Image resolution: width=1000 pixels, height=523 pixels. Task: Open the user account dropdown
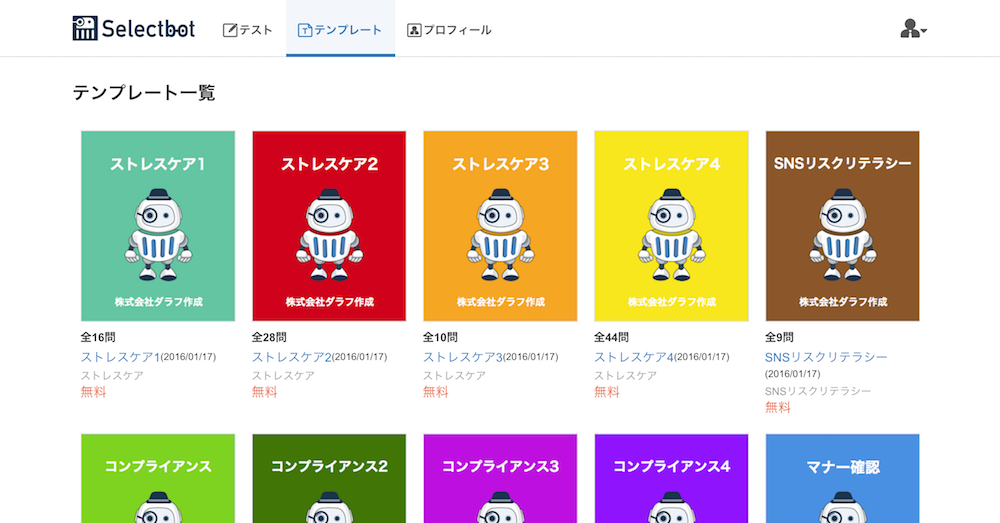[x=913, y=29]
